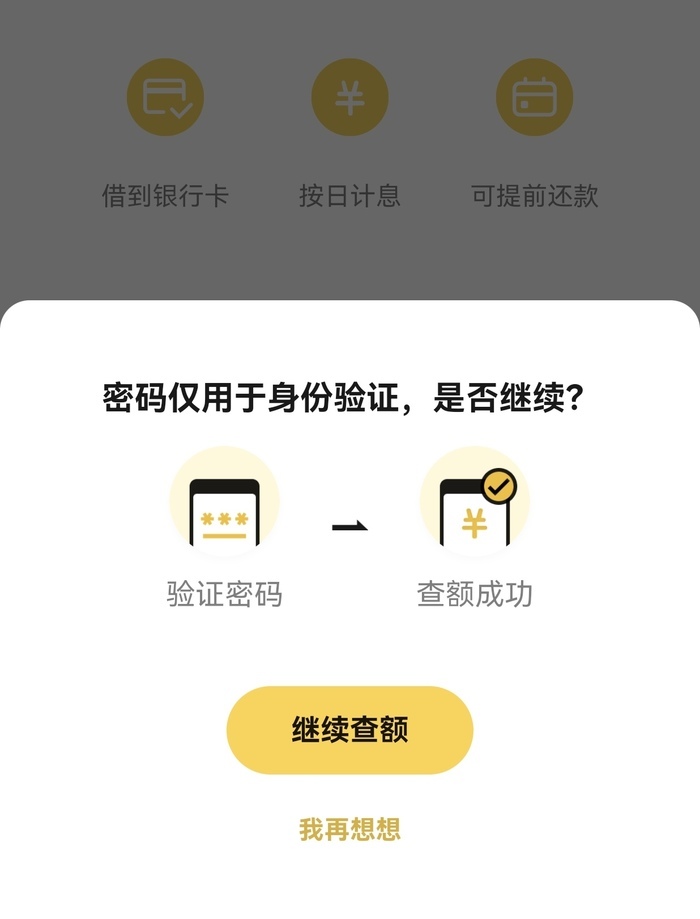
Task: Choose 我再想想 to reconsider
Action: (x=349, y=829)
